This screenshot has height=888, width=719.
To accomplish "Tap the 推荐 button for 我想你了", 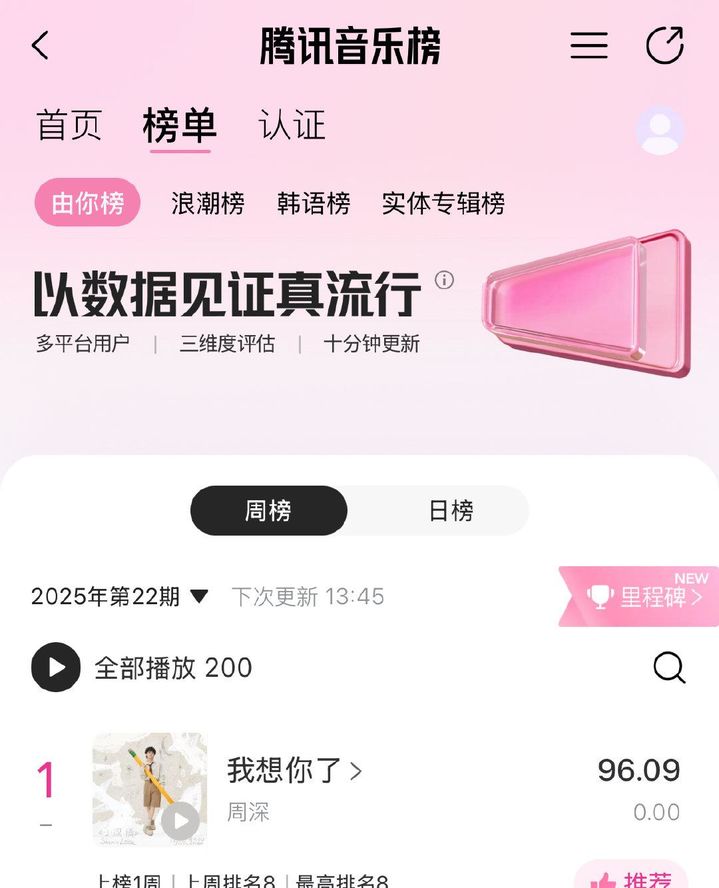I will point(632,878).
